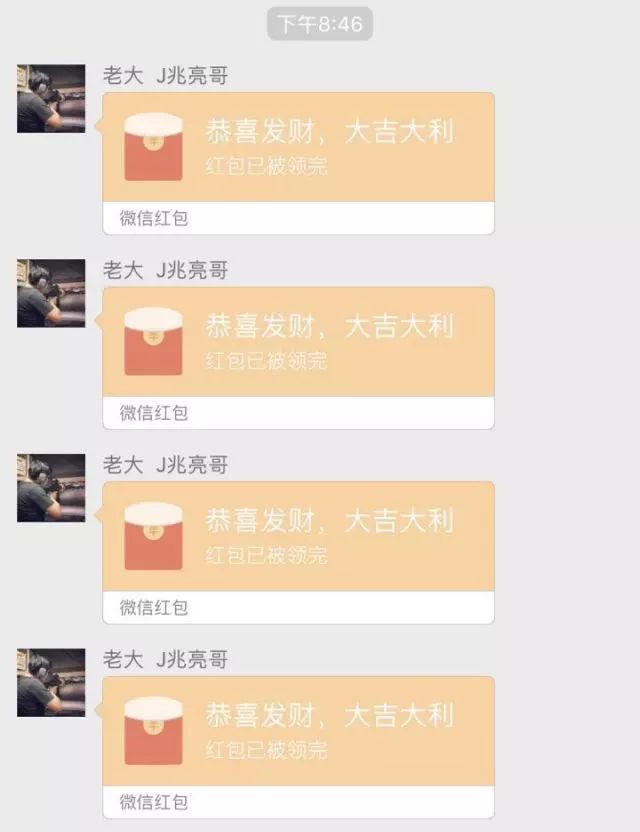Viewport: 640px width, 832px height.
Task: Open the sender's avatar beside the topmost red packet
Action: (x=51, y=99)
